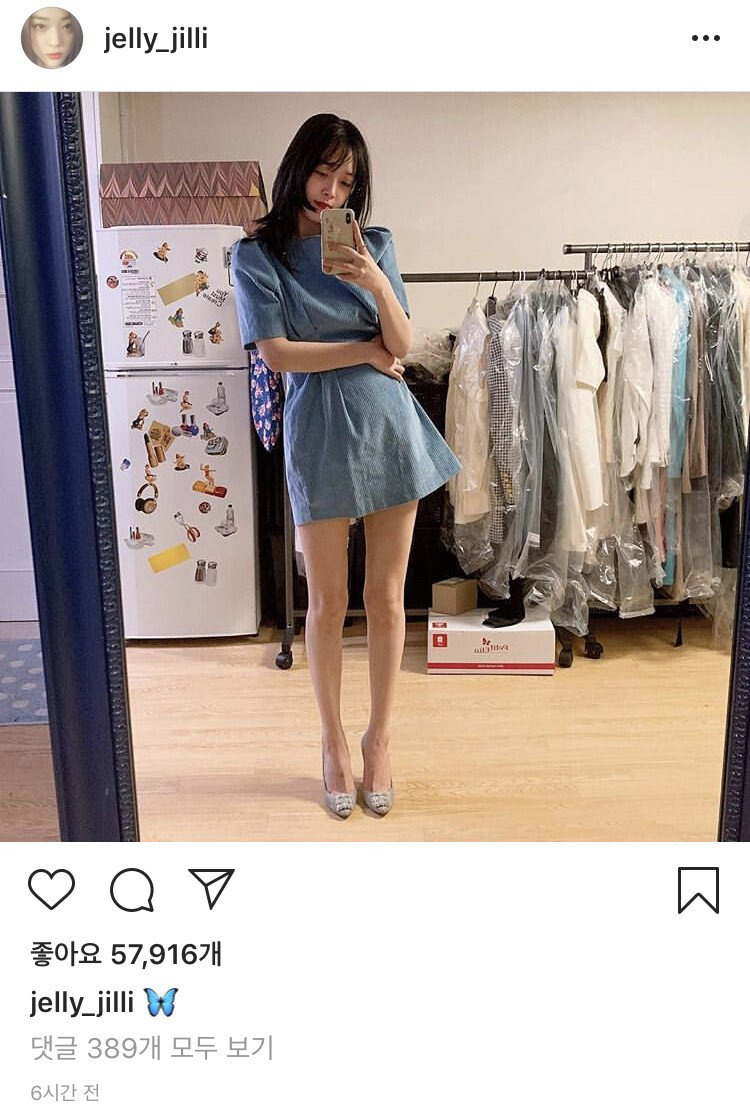The width and height of the screenshot is (750, 1108).
Task: Open jelly_jilli's profile picture
Action: click(x=52, y=38)
